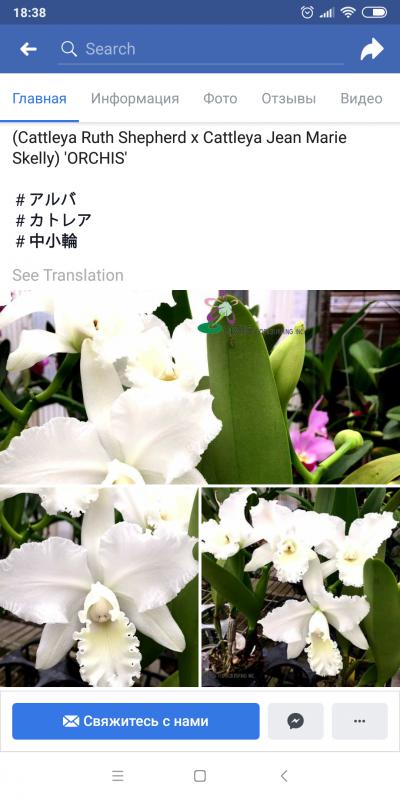This screenshot has width=400, height=800.
Task: Switch to the Информация tab
Action: 135,98
